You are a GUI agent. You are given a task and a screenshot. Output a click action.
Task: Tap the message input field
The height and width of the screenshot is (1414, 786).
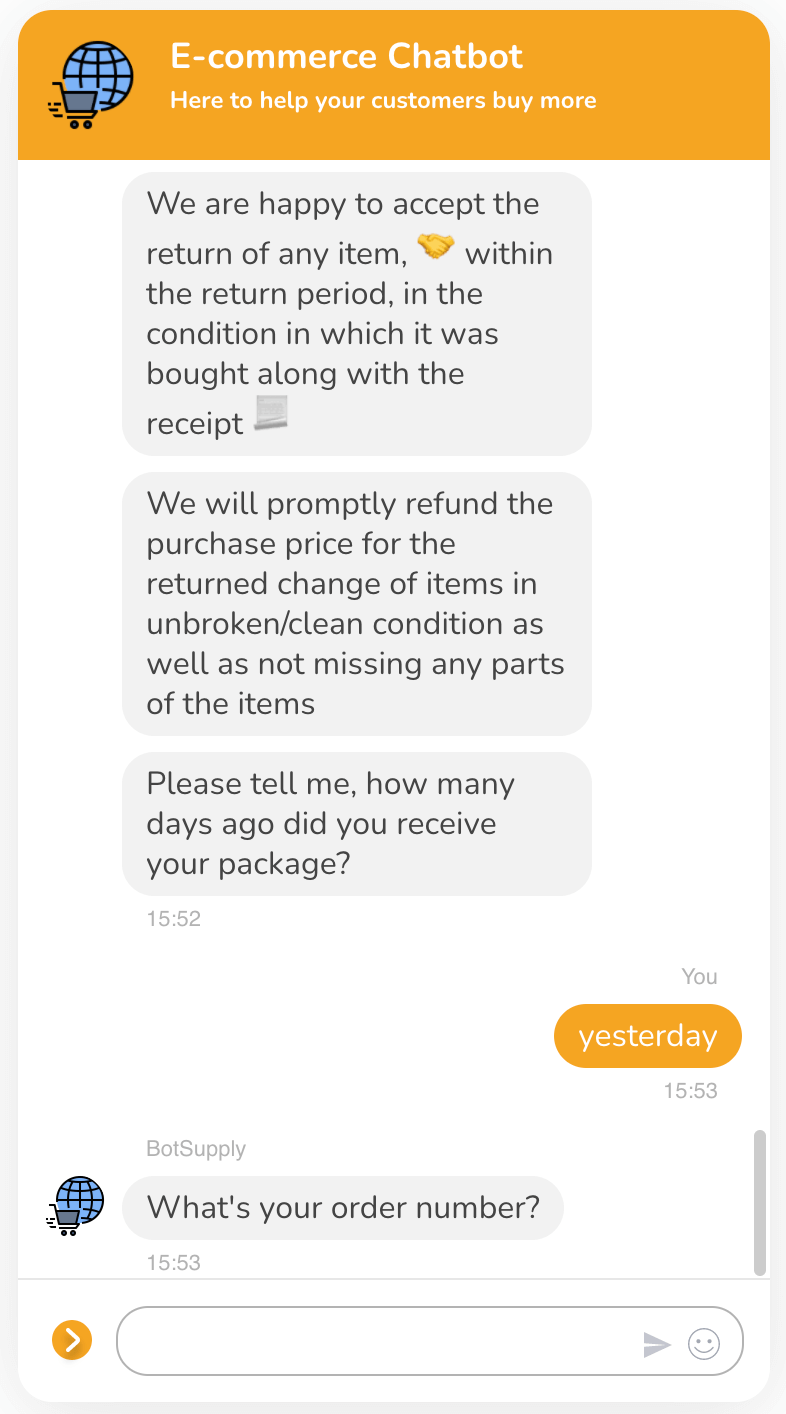[430, 1341]
